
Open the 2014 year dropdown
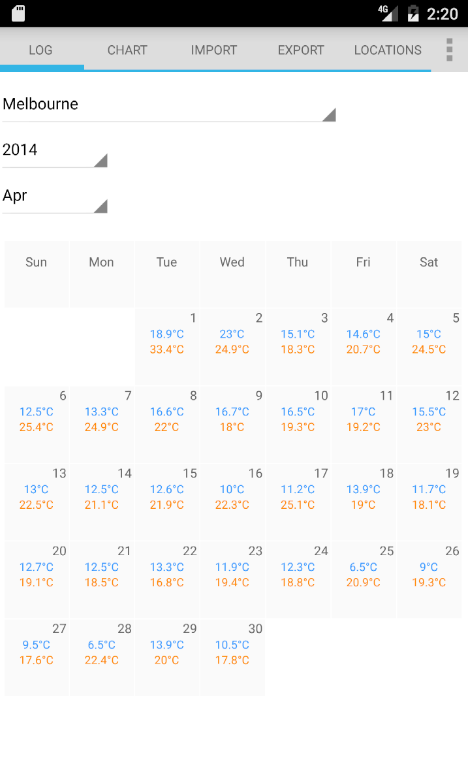click(x=55, y=150)
